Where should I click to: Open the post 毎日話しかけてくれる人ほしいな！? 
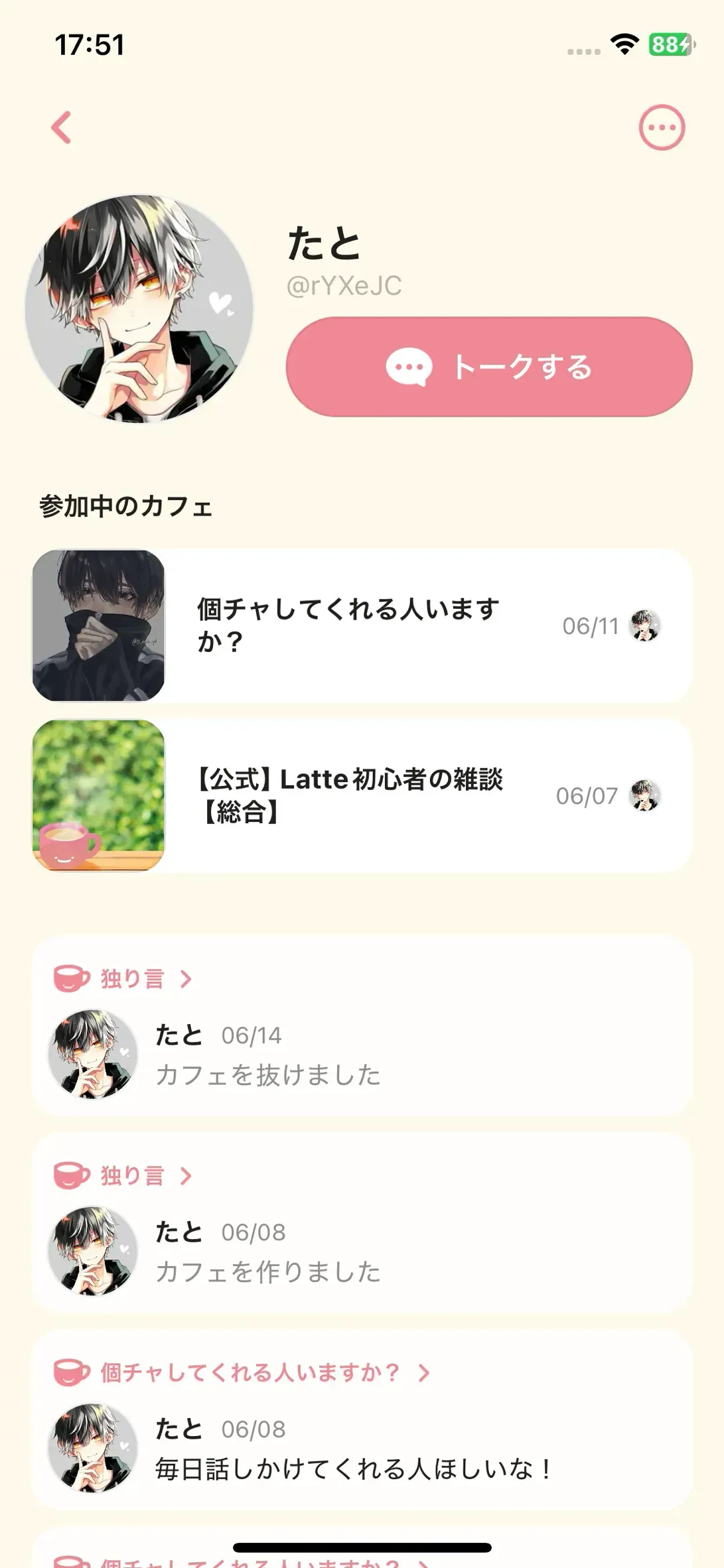click(x=362, y=1448)
